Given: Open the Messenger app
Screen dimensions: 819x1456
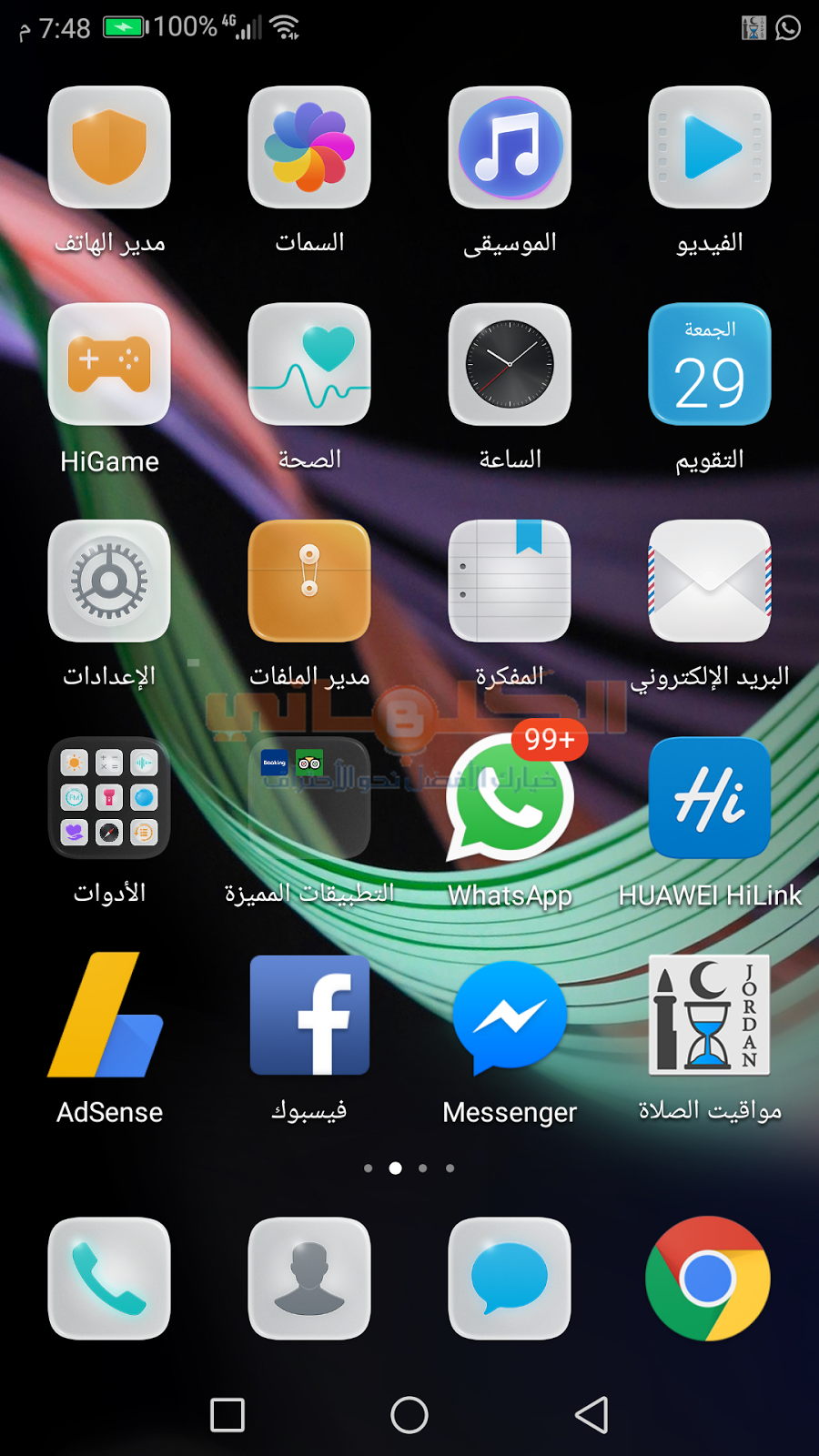Looking at the screenshot, I should 510,1015.
